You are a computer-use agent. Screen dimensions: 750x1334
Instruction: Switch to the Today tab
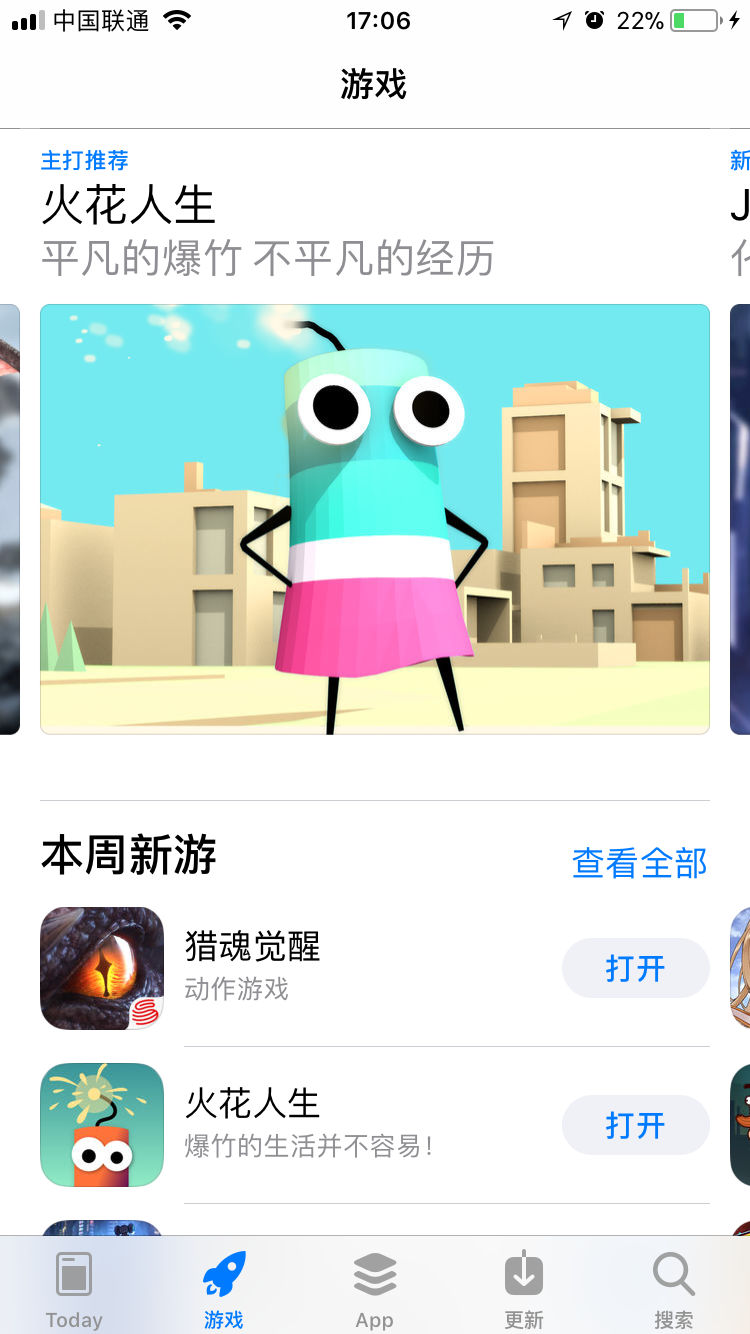74,1288
